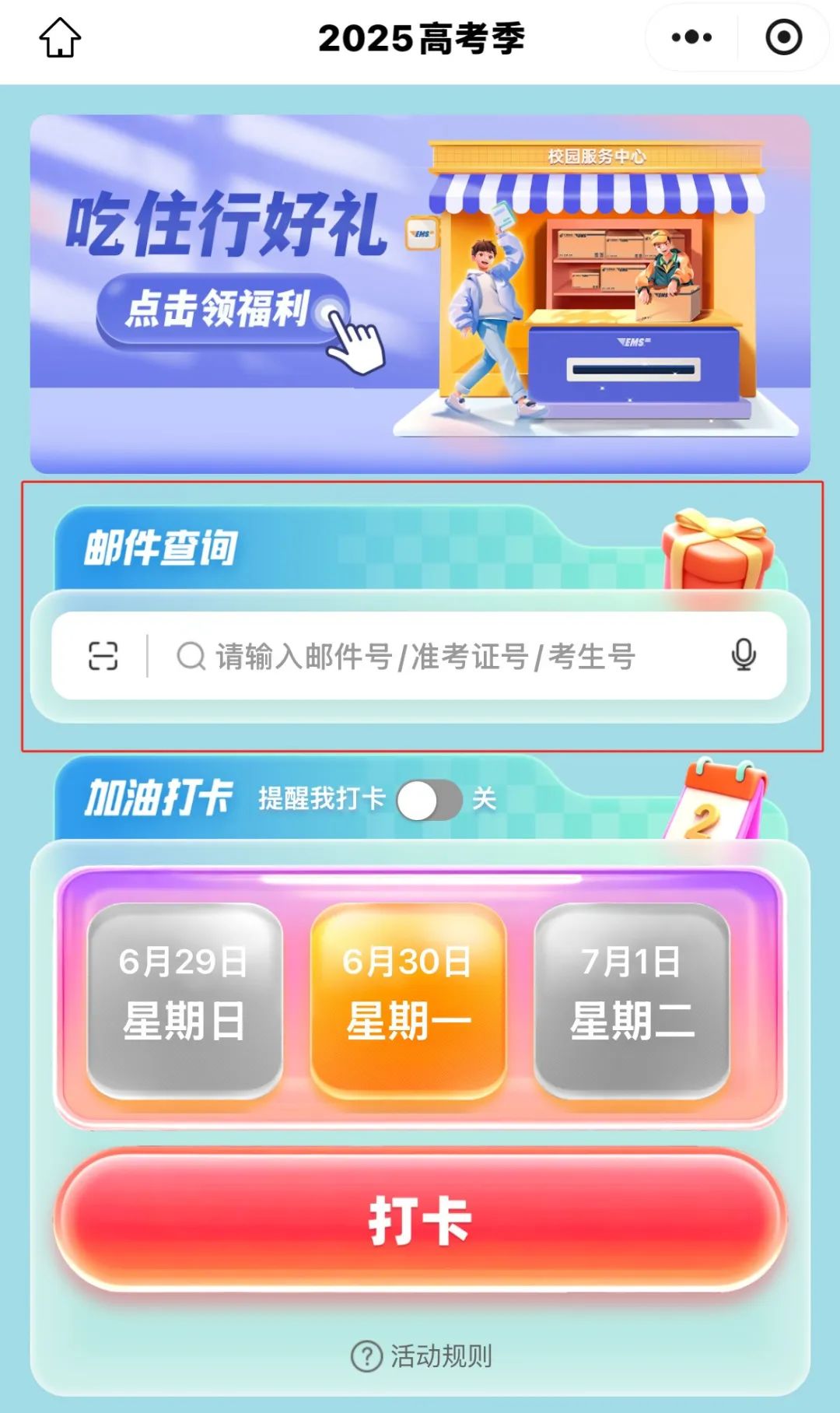View the 活动规则 link
The height and width of the screenshot is (1413, 840).
(422, 1356)
